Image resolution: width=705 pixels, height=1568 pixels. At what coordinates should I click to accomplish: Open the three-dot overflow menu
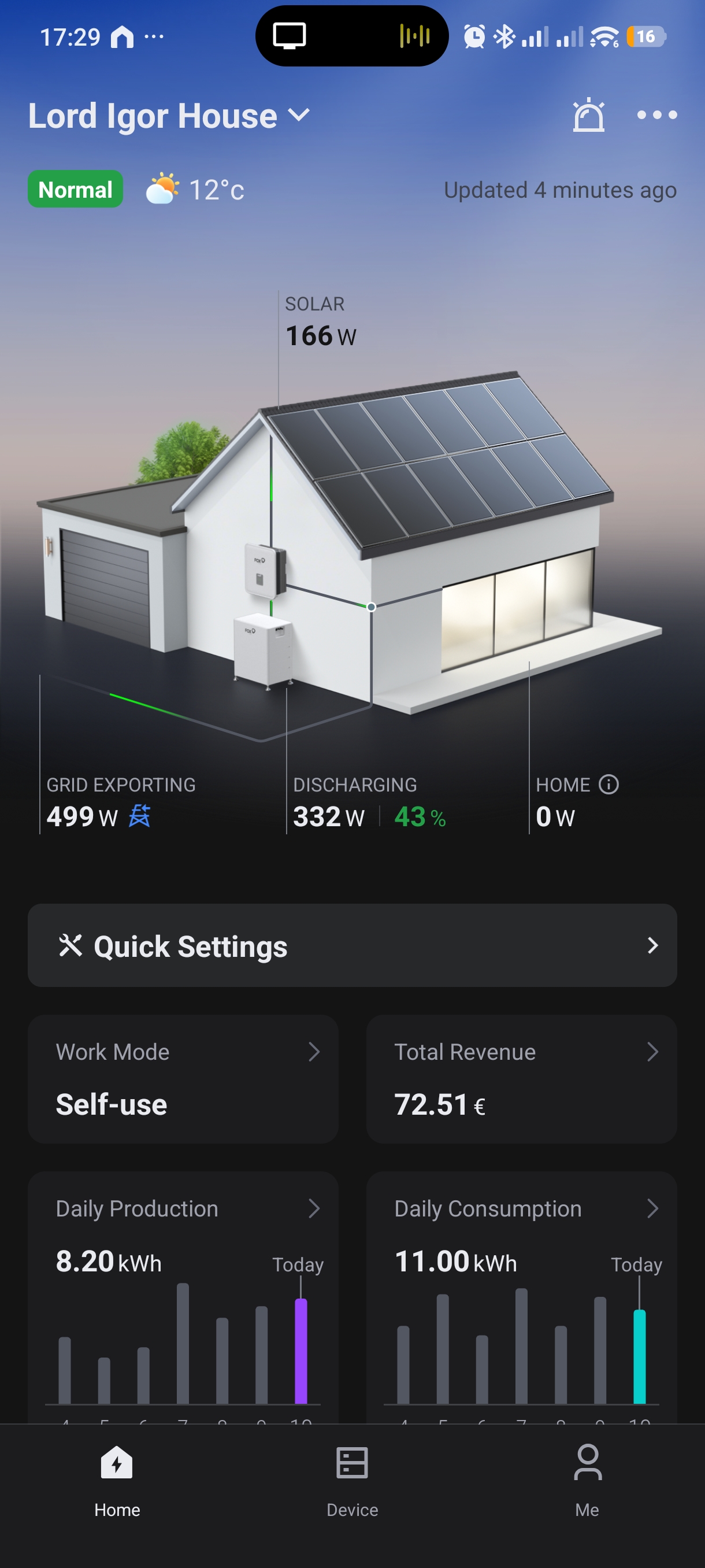656,115
